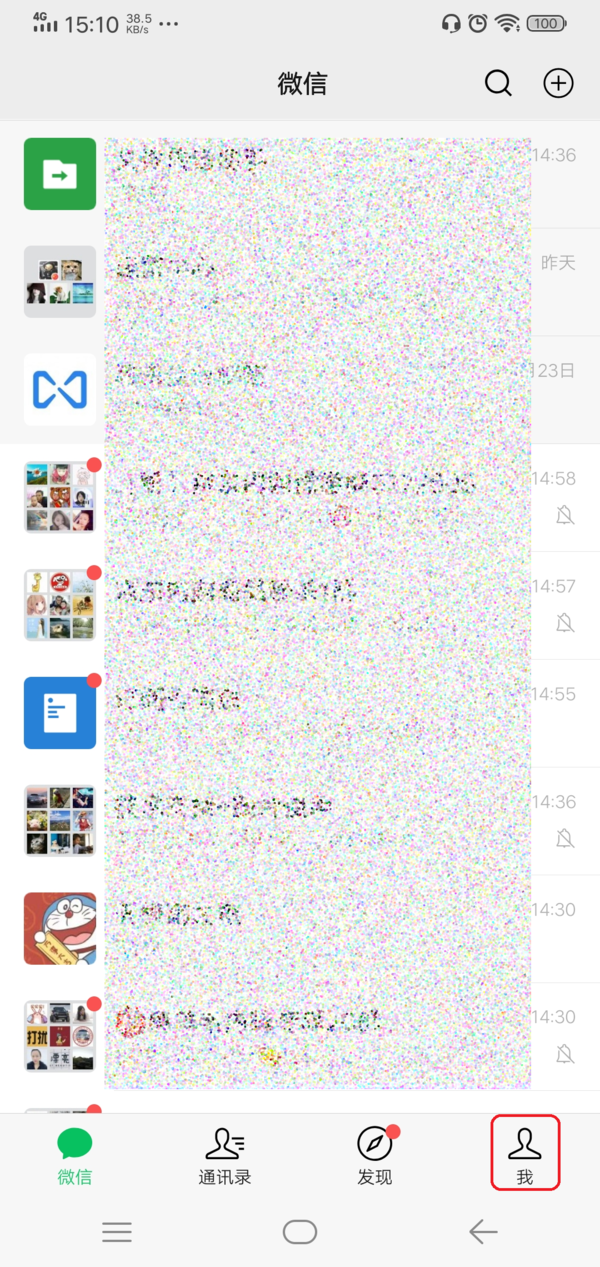The image size is (600, 1267).
Task: Select the 微信 tab
Action: [x=75, y=1153]
